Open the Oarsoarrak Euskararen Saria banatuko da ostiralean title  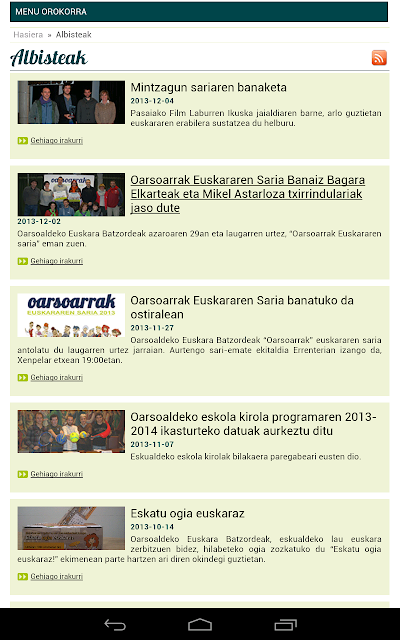click(x=242, y=307)
